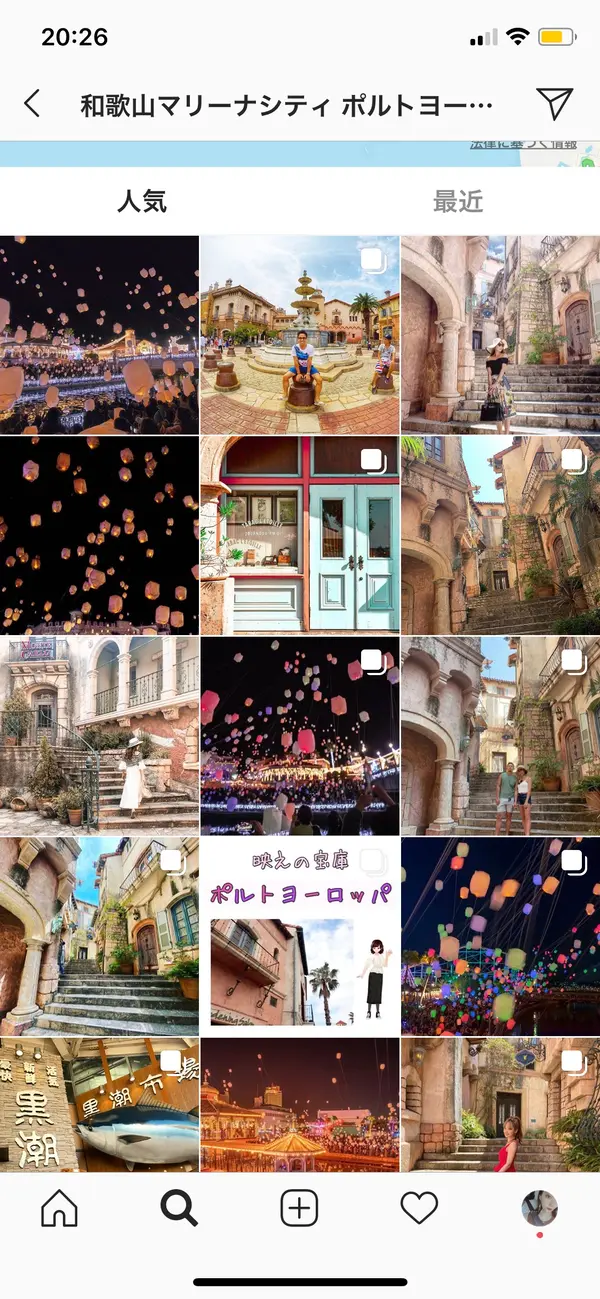Open your profile from bottom bar avatar
The width and height of the screenshot is (600, 1299).
(x=540, y=1208)
